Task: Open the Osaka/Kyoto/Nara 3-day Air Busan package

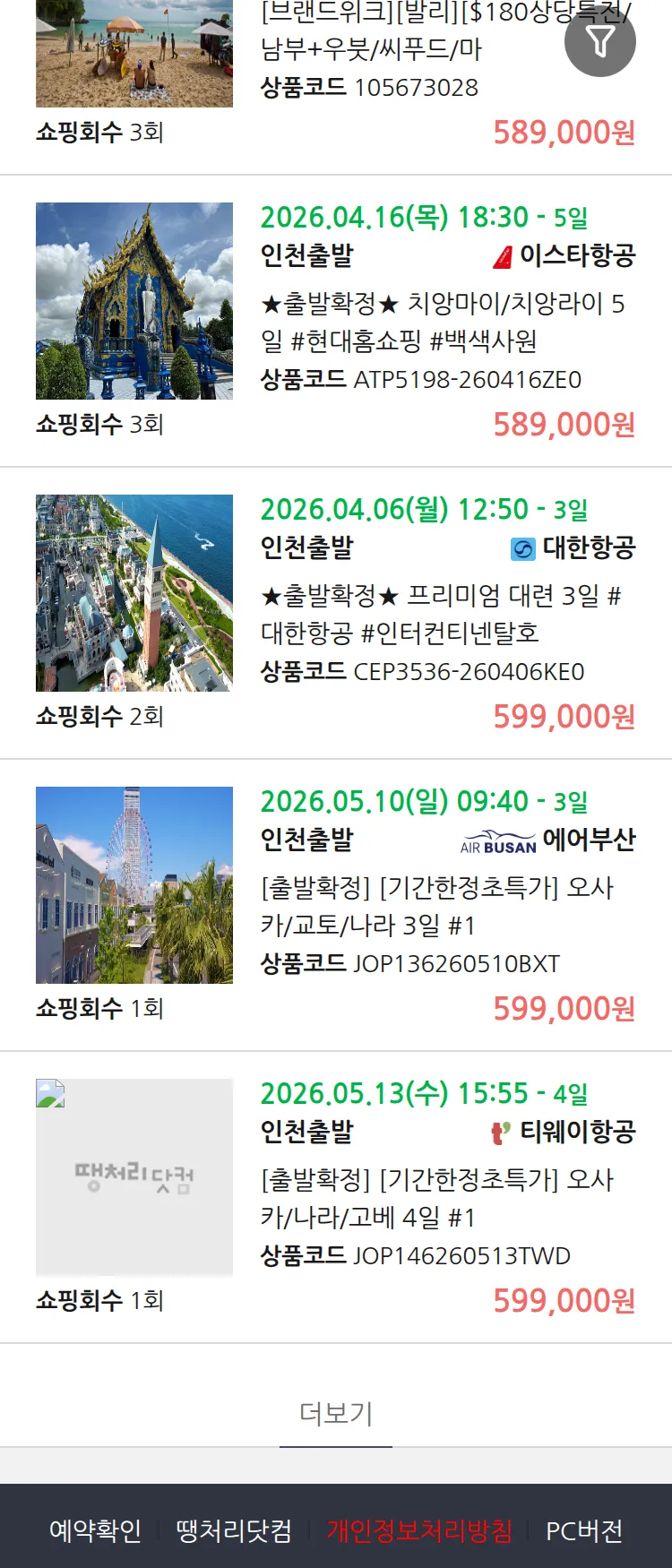Action: click(x=439, y=906)
